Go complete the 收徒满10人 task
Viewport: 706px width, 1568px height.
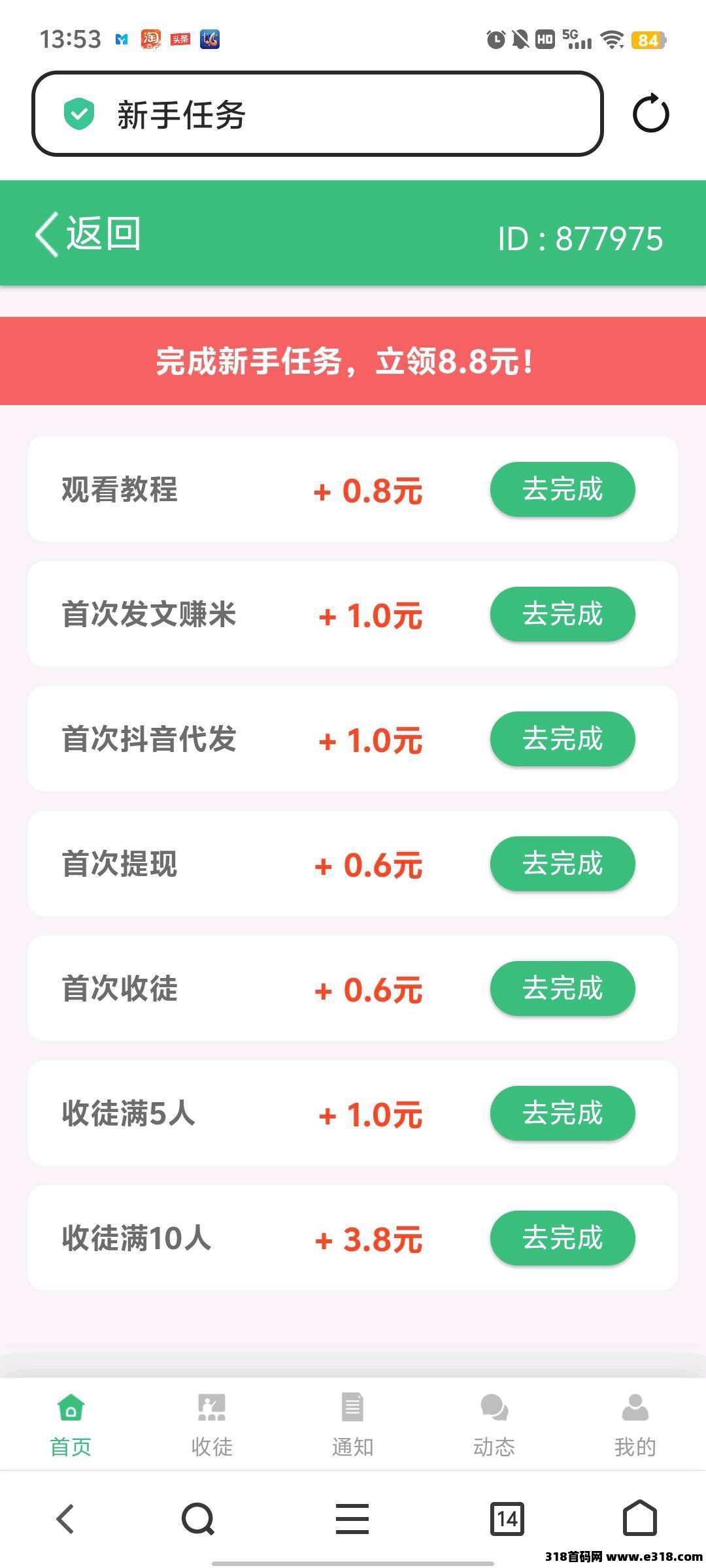(562, 1238)
